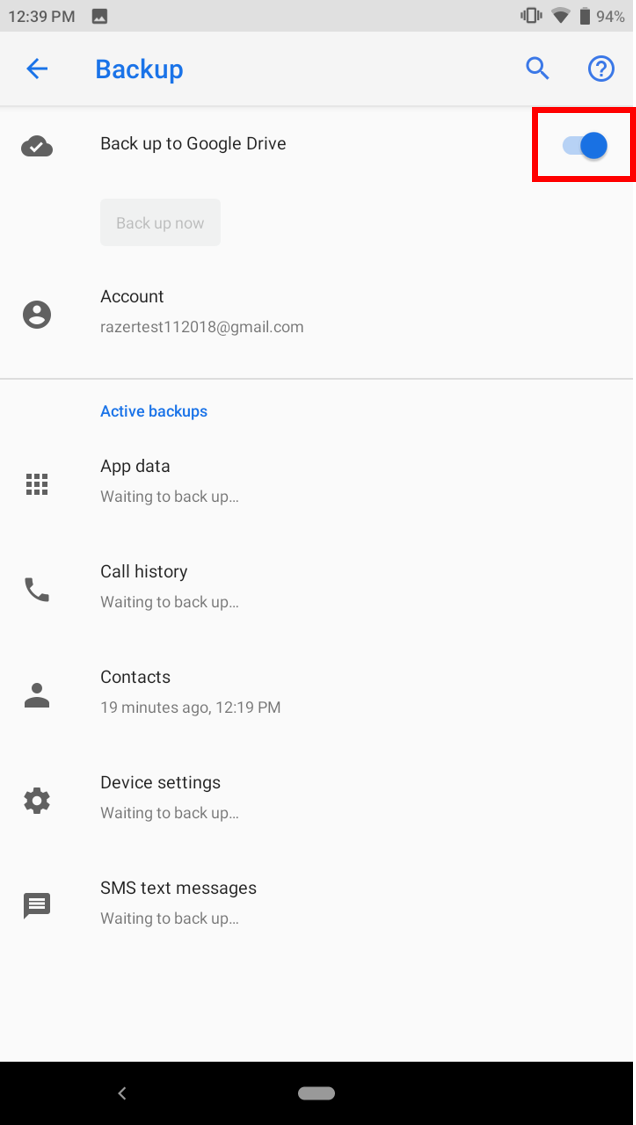Open the help question mark icon
636x1125 pixels.
tap(600, 69)
